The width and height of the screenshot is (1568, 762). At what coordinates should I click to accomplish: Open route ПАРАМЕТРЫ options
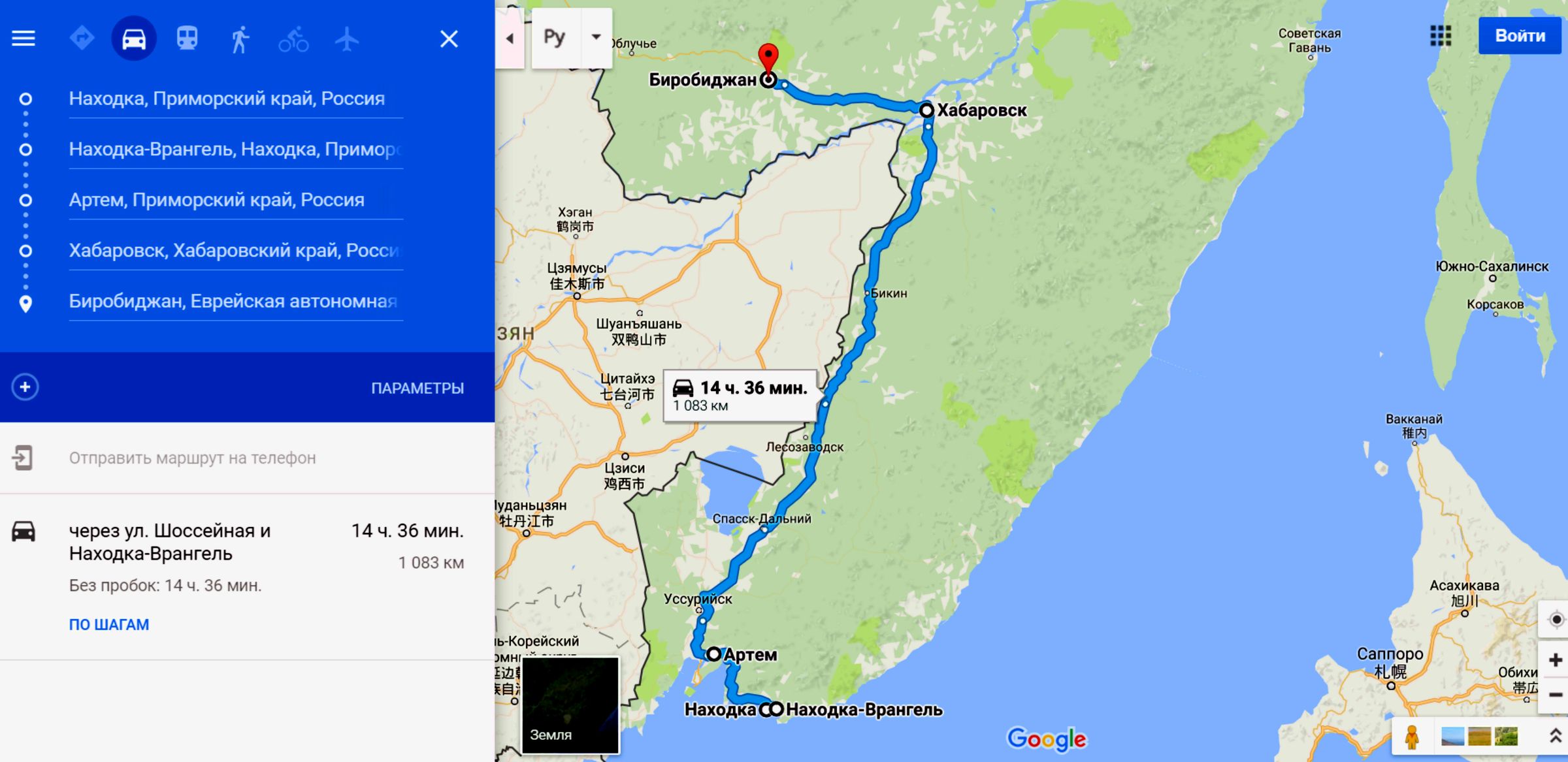pos(417,389)
